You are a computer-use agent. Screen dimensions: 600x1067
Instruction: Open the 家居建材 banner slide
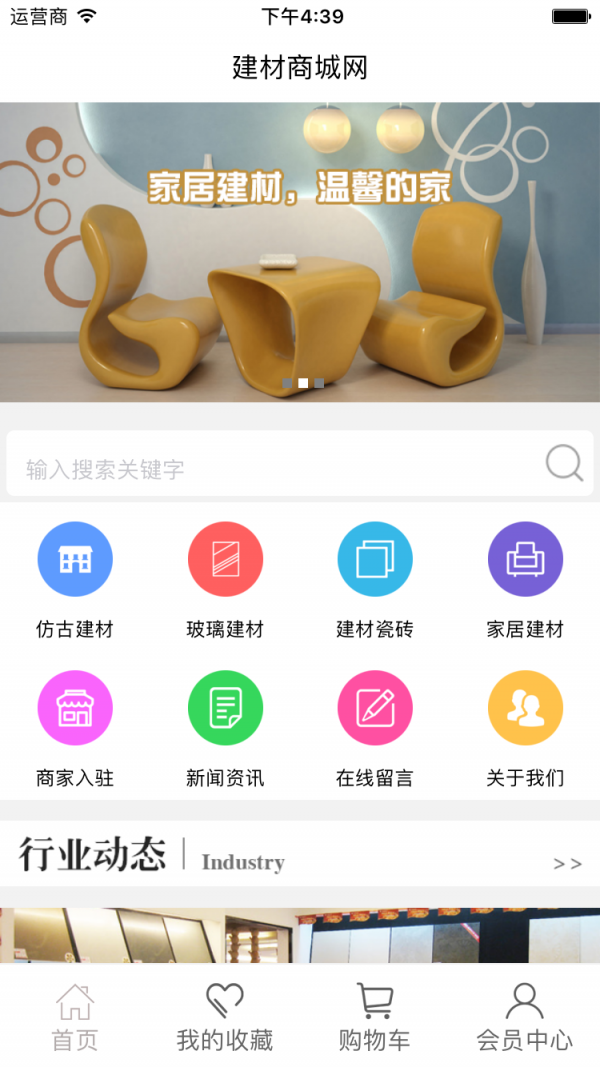click(300, 252)
